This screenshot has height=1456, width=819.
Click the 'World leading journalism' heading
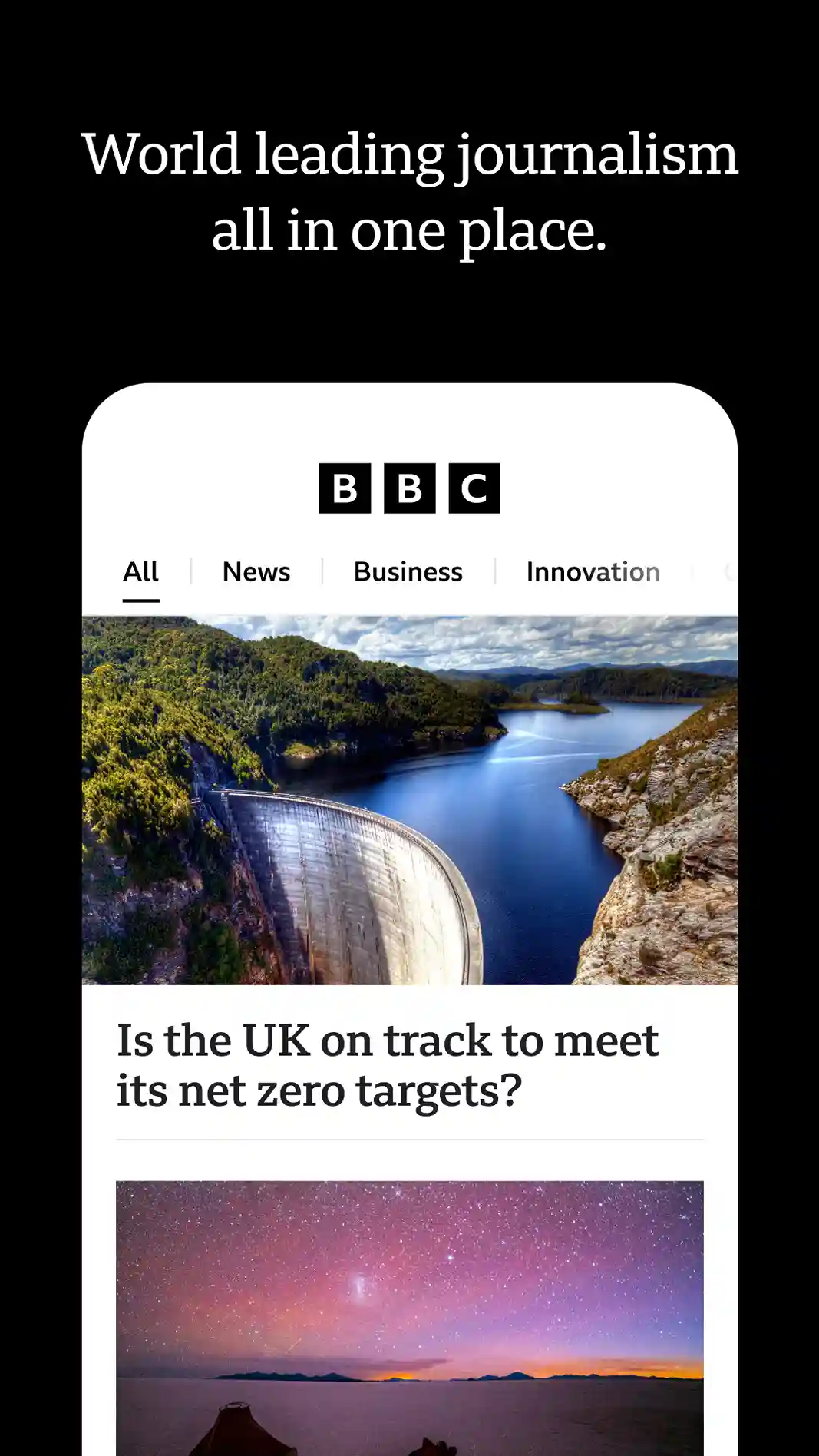click(409, 154)
